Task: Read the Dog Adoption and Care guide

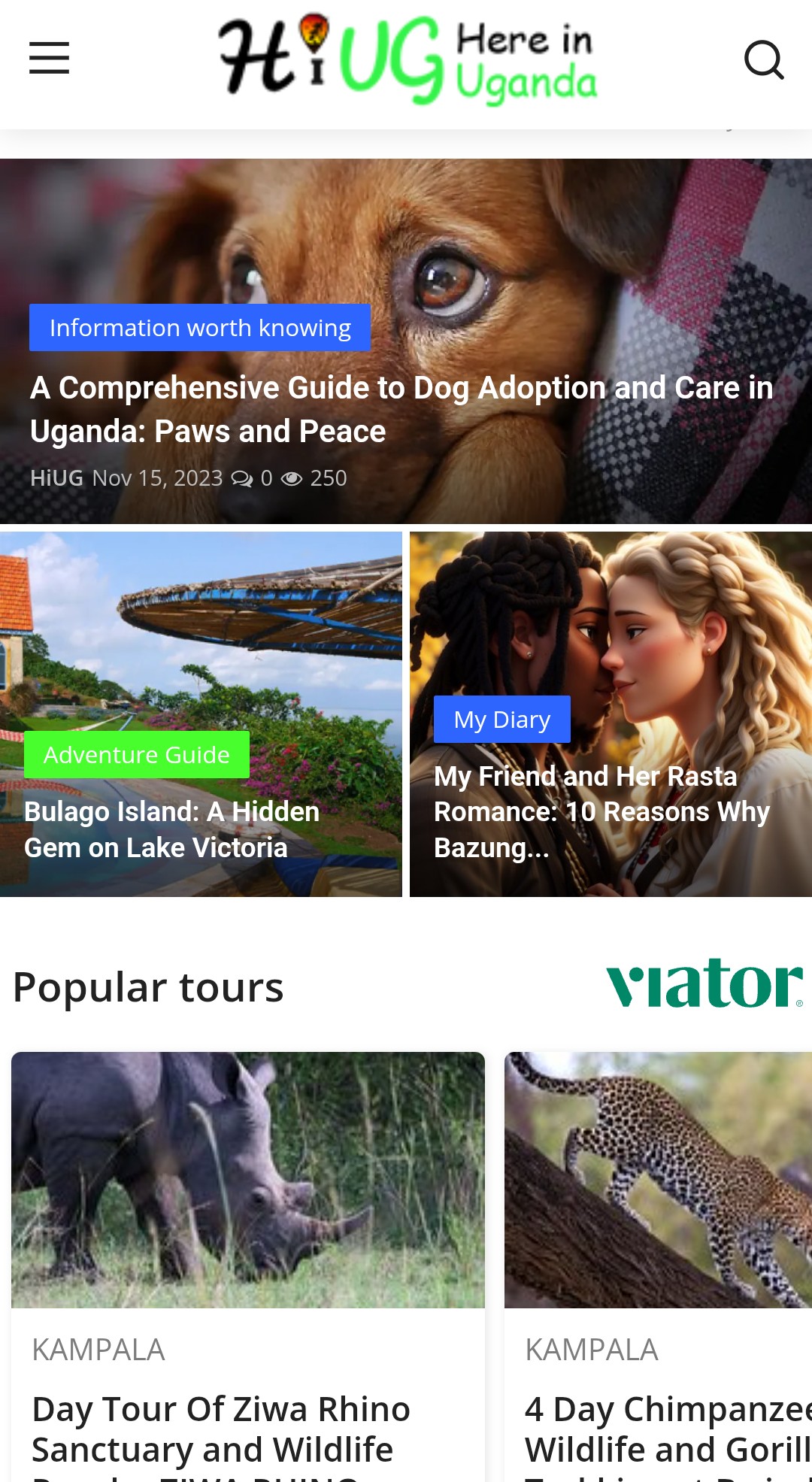Action: click(401, 409)
